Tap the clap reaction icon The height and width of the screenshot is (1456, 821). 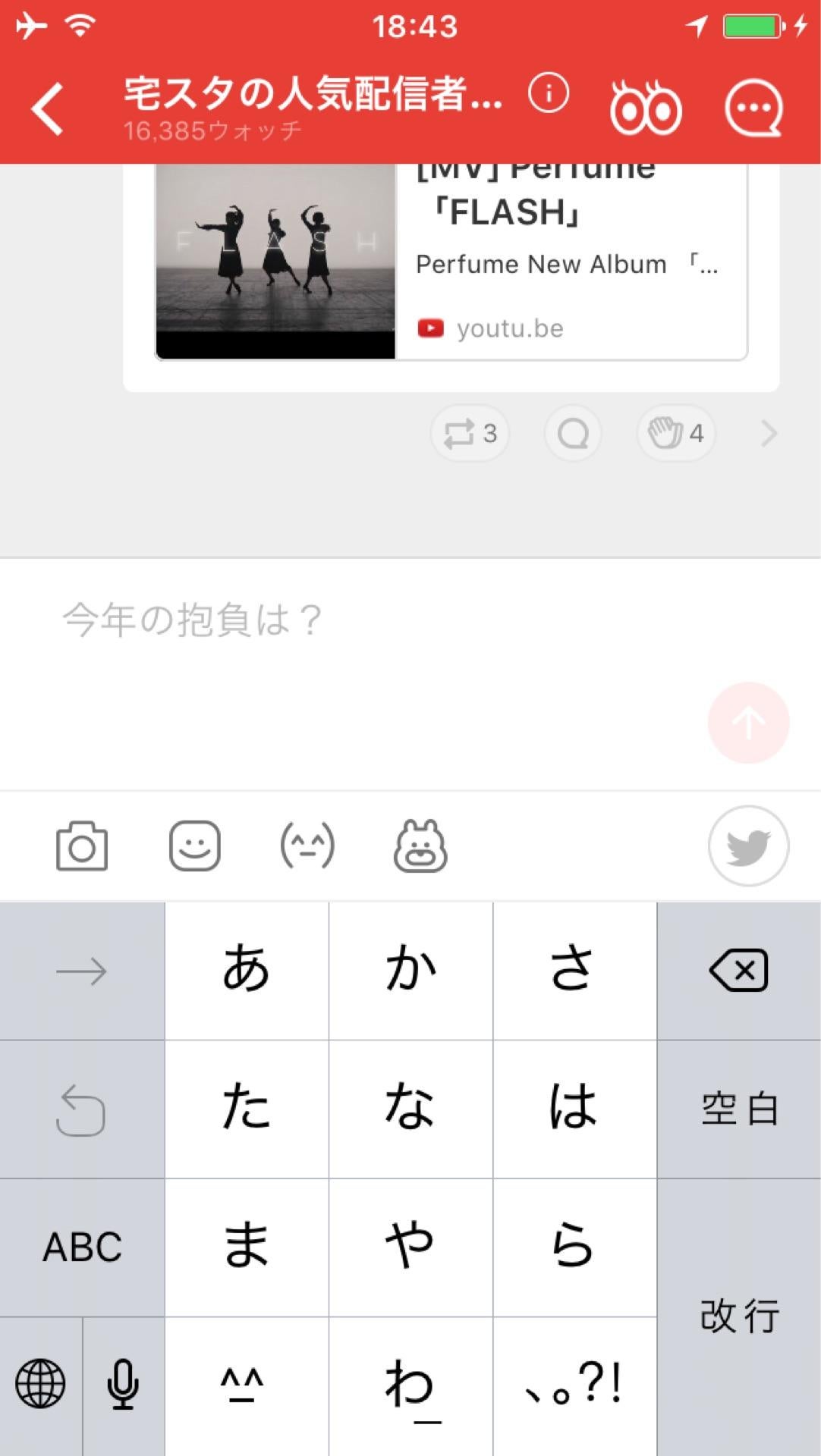click(675, 433)
